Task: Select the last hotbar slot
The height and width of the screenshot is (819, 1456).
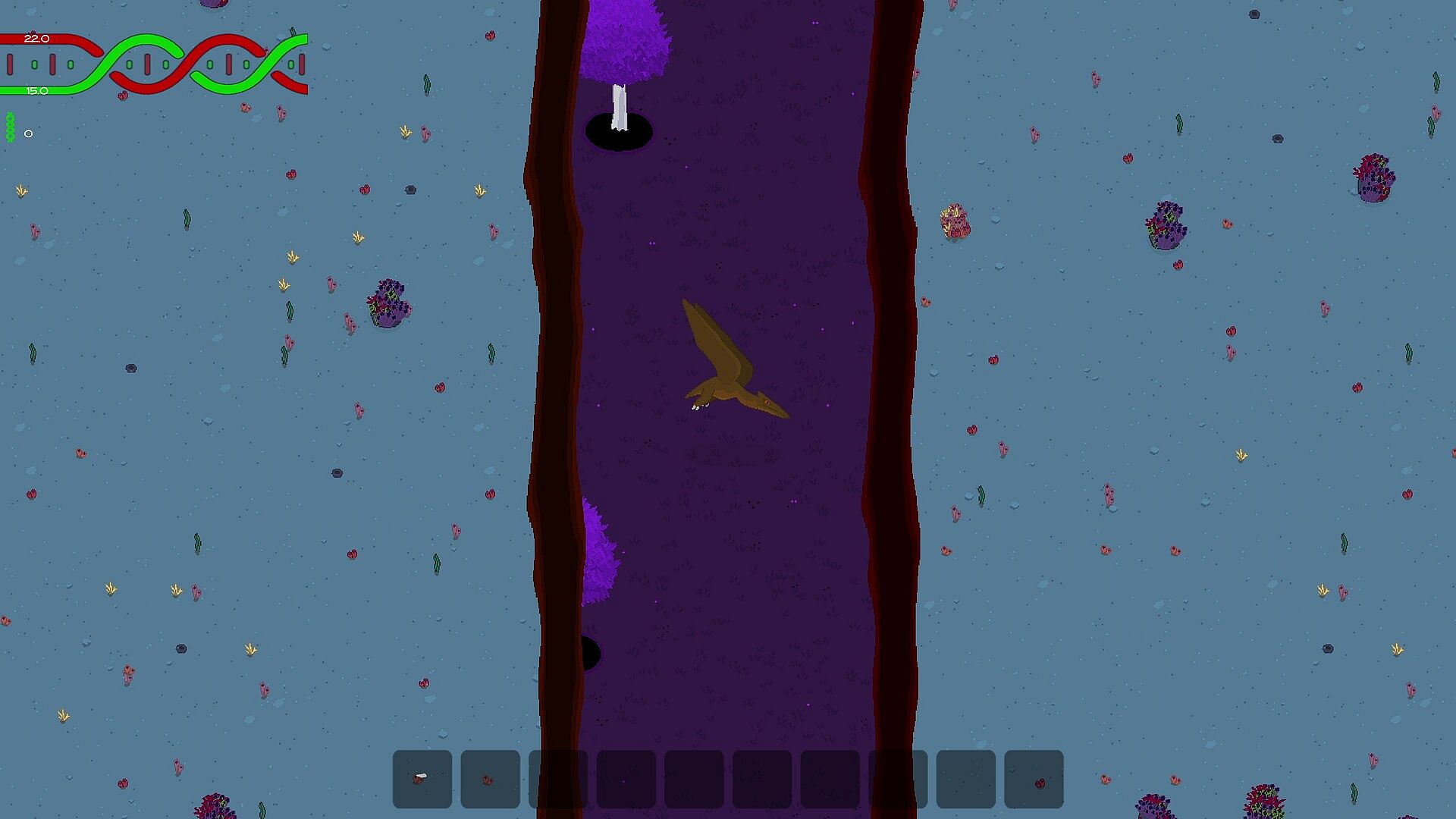Action: tap(1034, 779)
